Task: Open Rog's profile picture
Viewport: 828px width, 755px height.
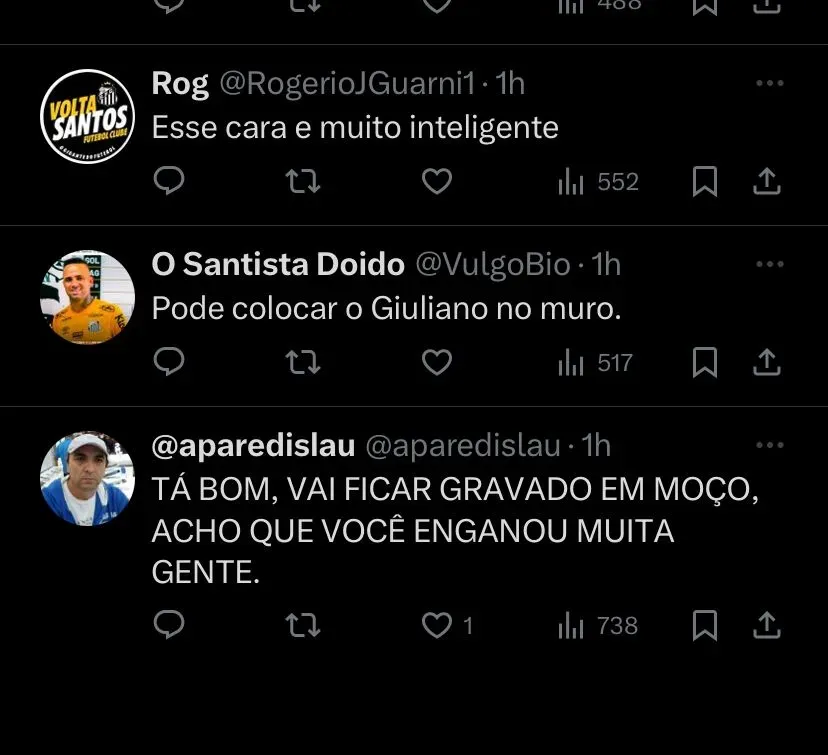Action: click(x=87, y=116)
